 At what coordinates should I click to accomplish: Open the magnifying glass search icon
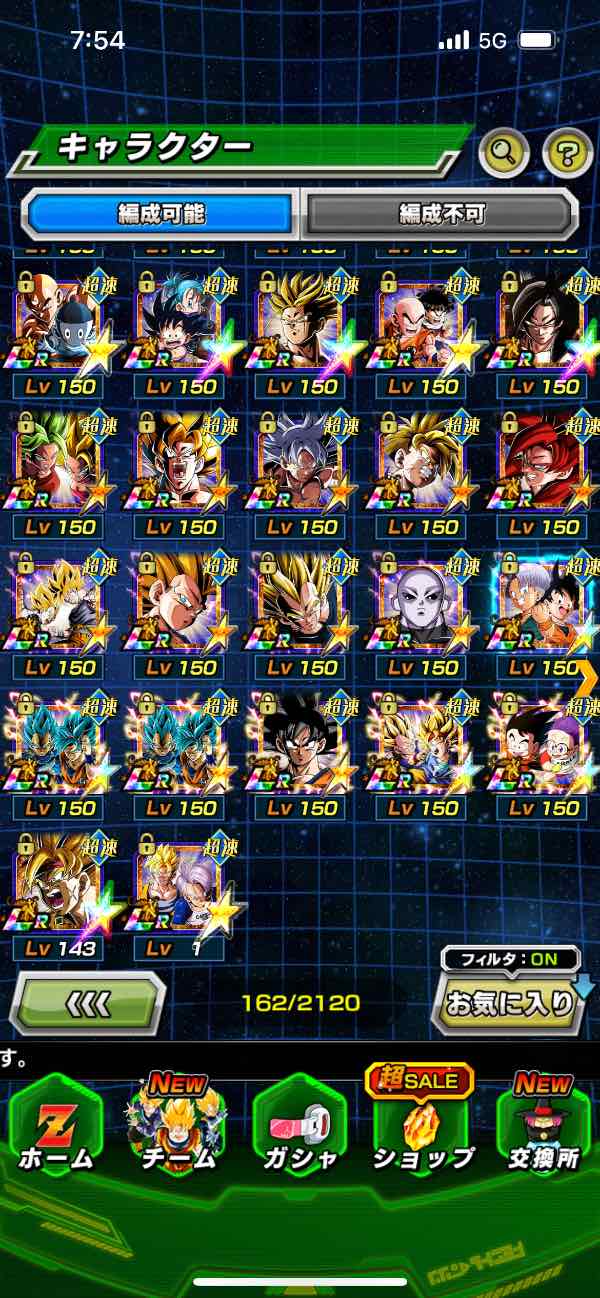(504, 153)
